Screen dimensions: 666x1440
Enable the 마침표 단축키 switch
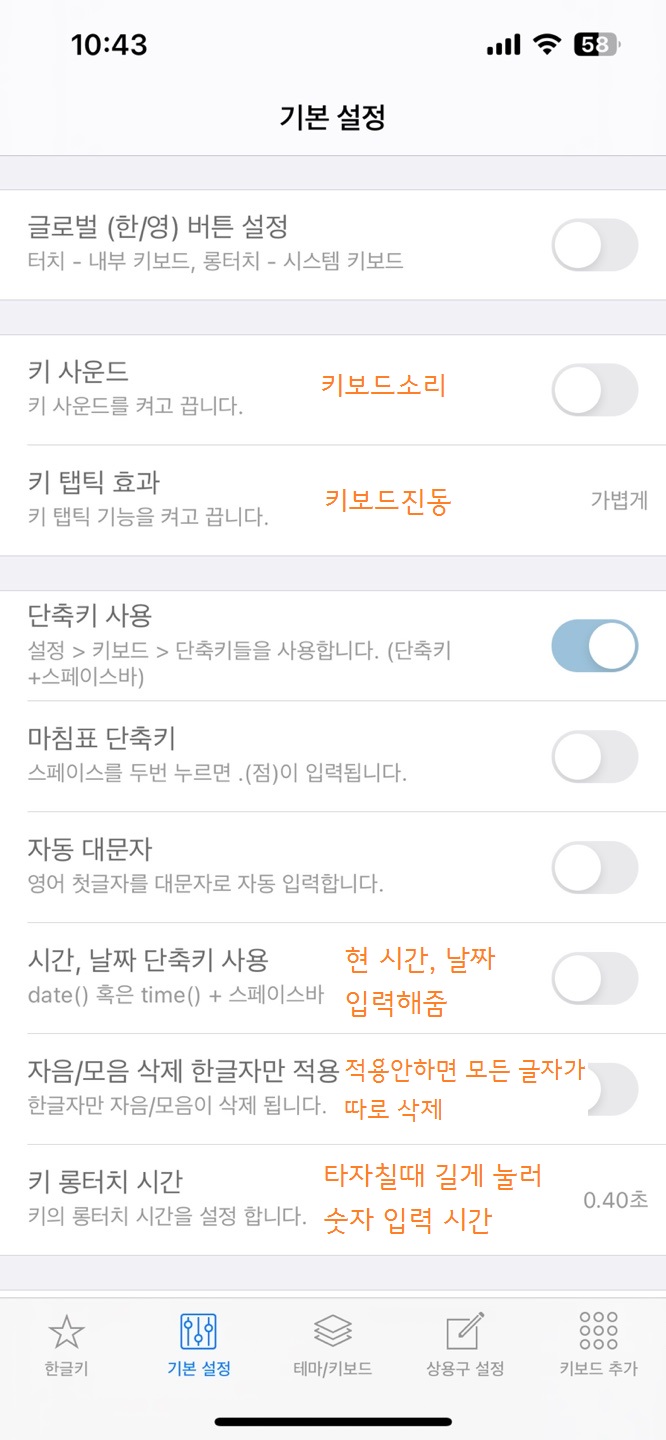594,756
